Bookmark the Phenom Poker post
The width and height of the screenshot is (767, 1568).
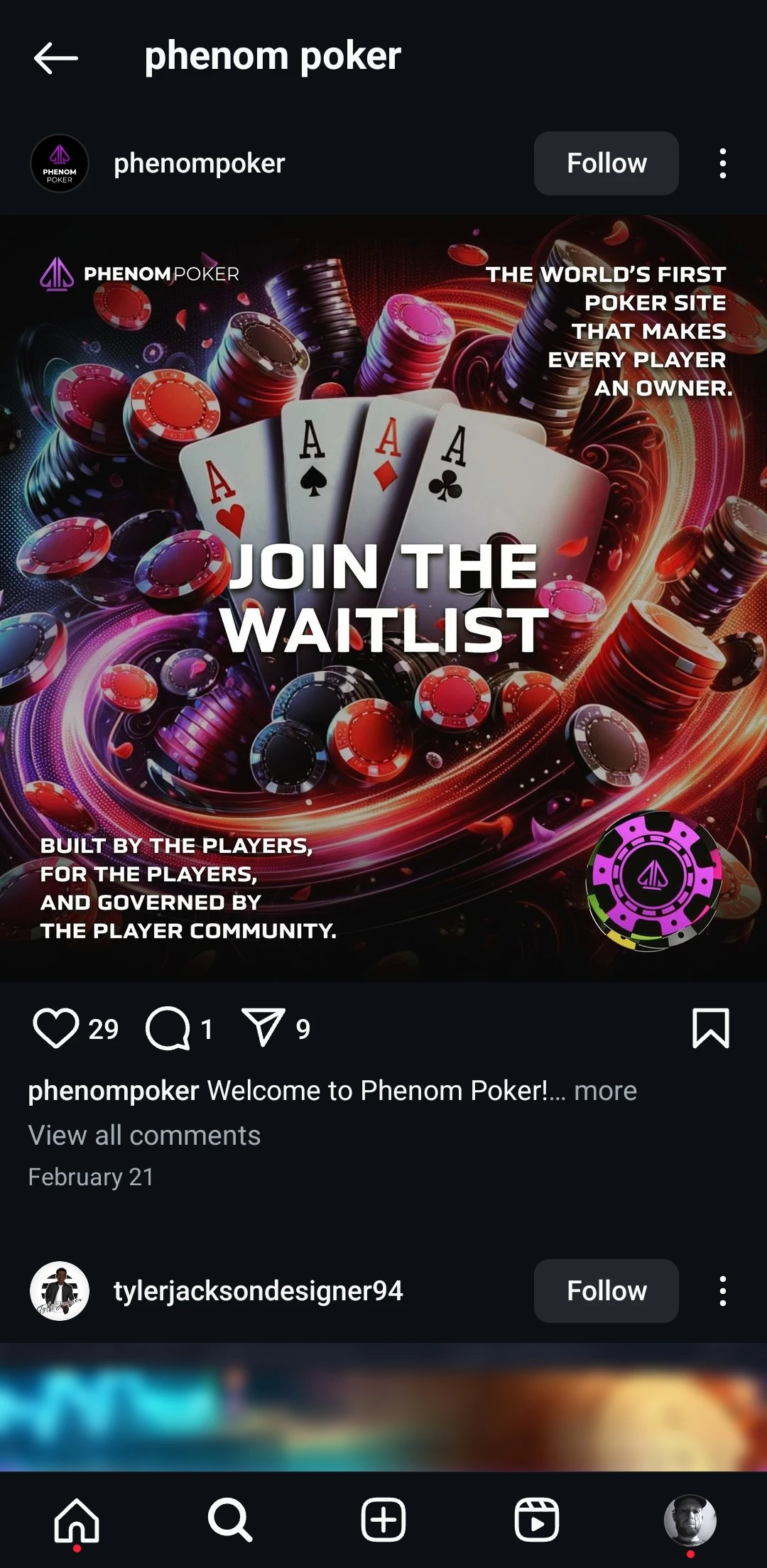(710, 1028)
